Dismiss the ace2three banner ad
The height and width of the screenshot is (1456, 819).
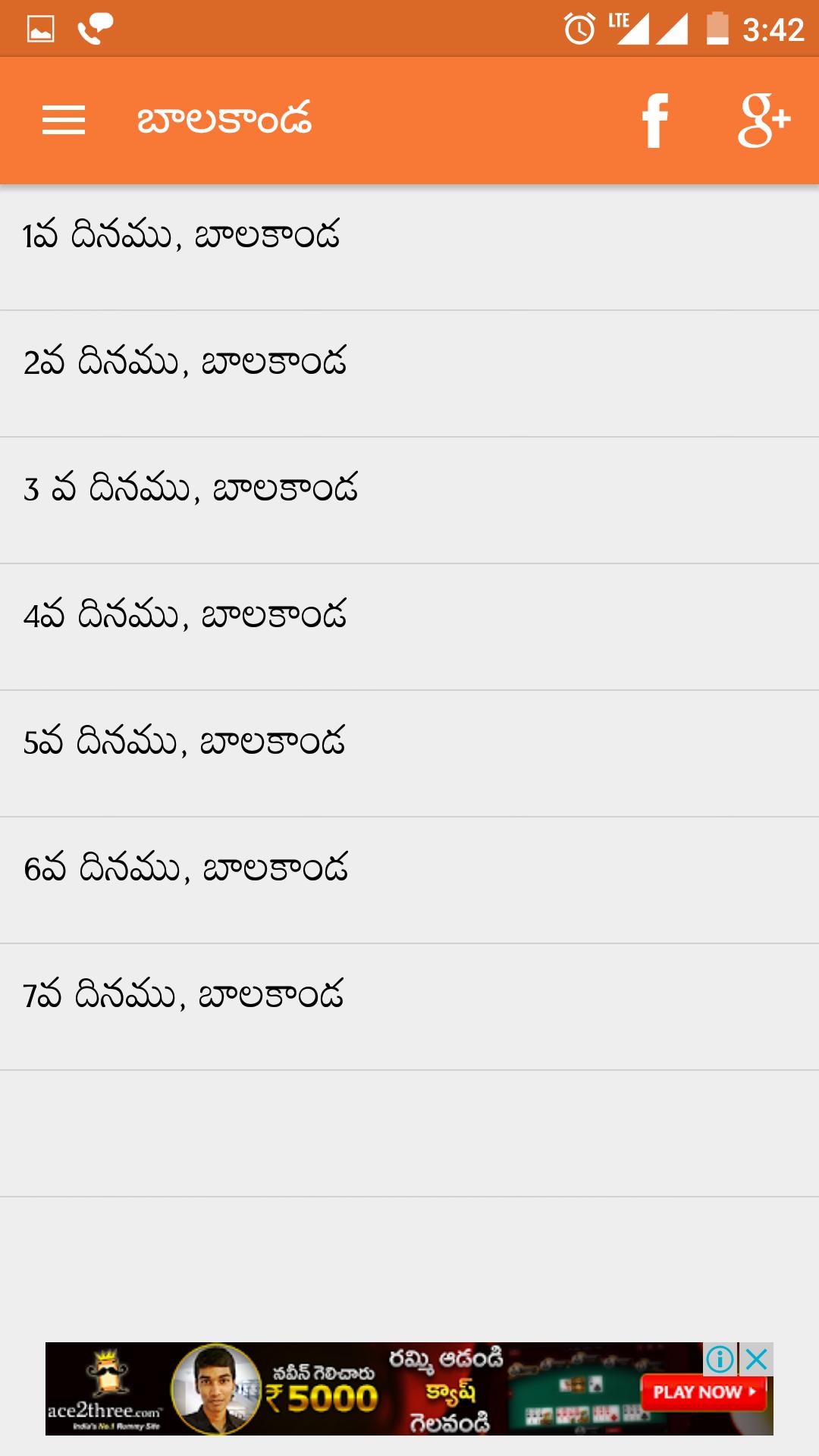coord(757,1360)
